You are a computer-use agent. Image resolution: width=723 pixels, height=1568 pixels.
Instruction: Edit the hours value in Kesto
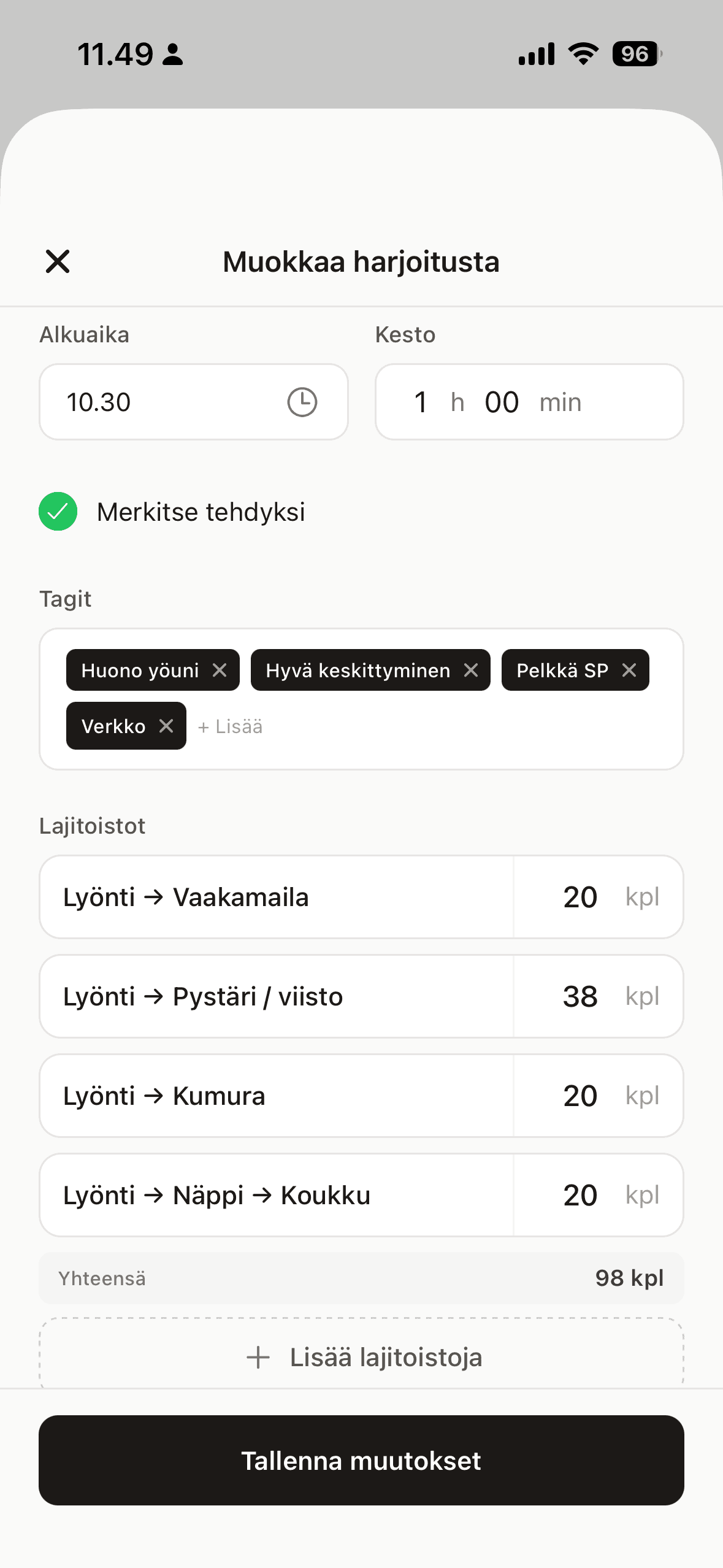point(421,402)
